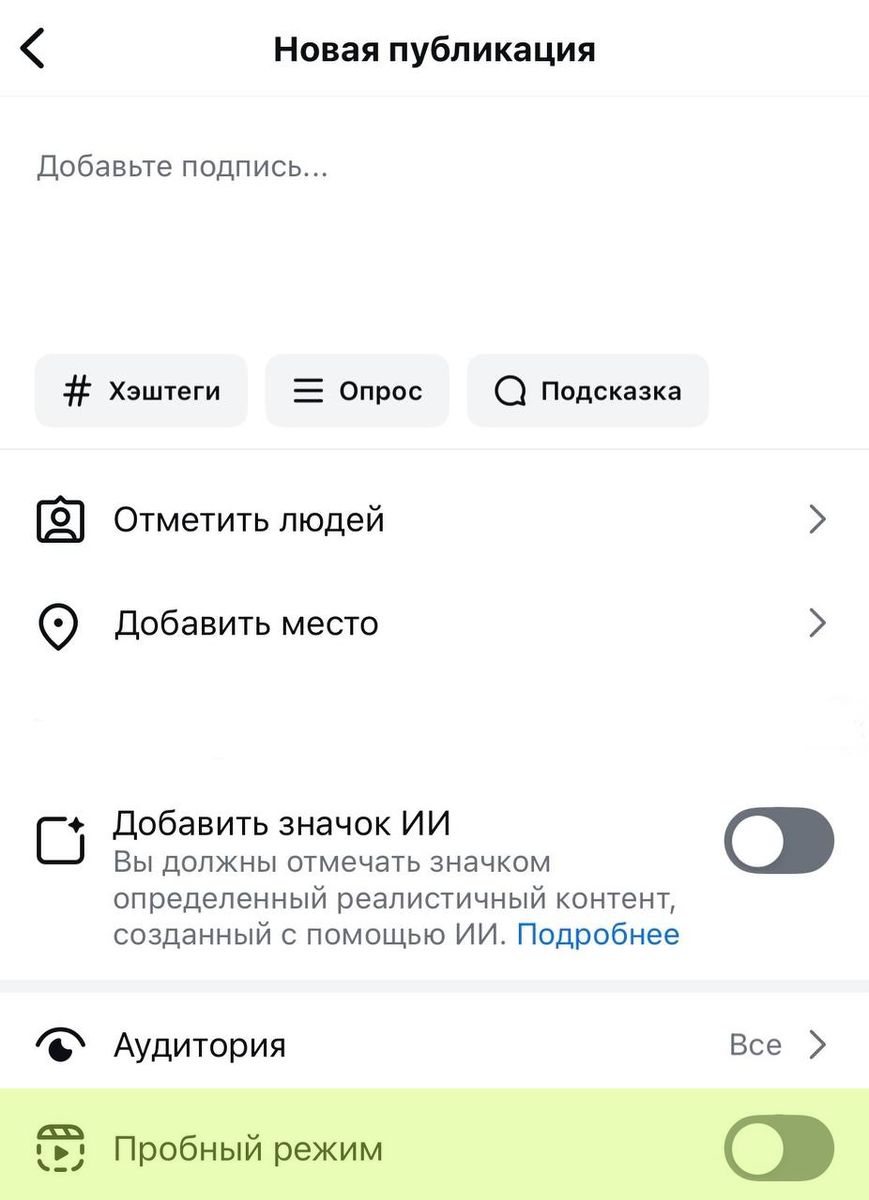Click the Добавьте подпись caption field
Image resolution: width=869 pixels, height=1200 pixels.
[x=183, y=166]
